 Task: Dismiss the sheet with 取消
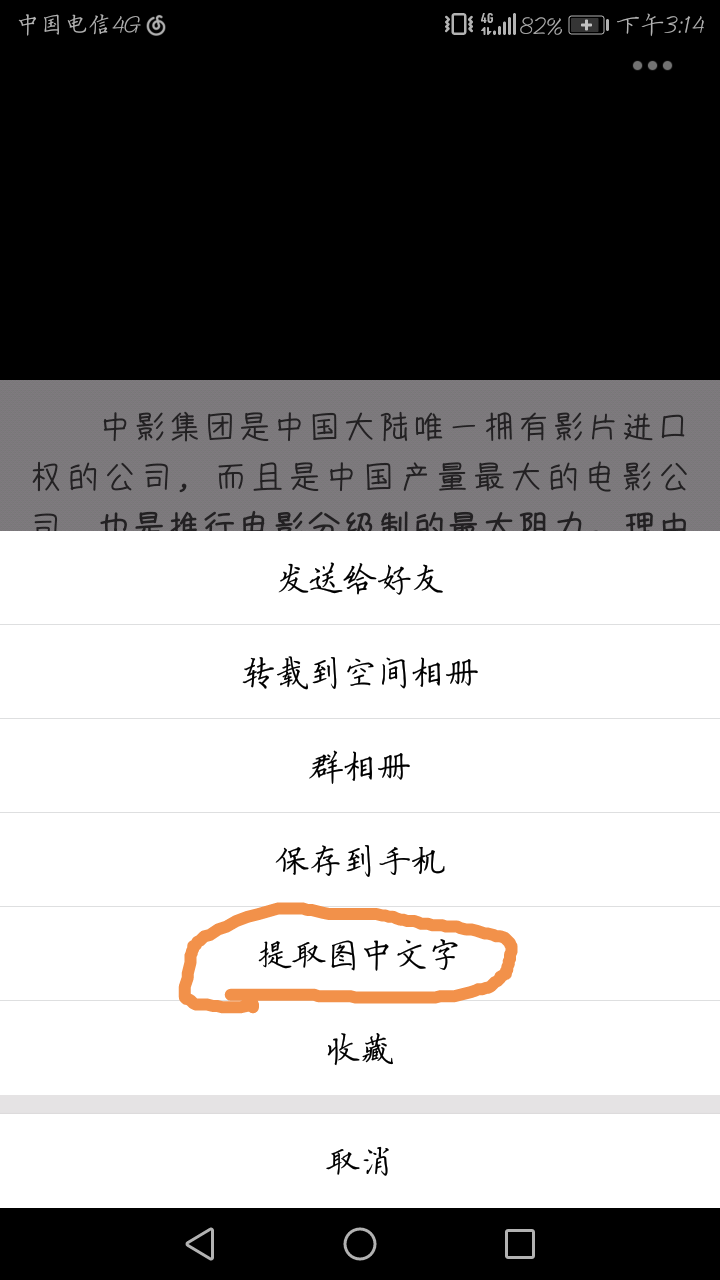click(x=360, y=1160)
